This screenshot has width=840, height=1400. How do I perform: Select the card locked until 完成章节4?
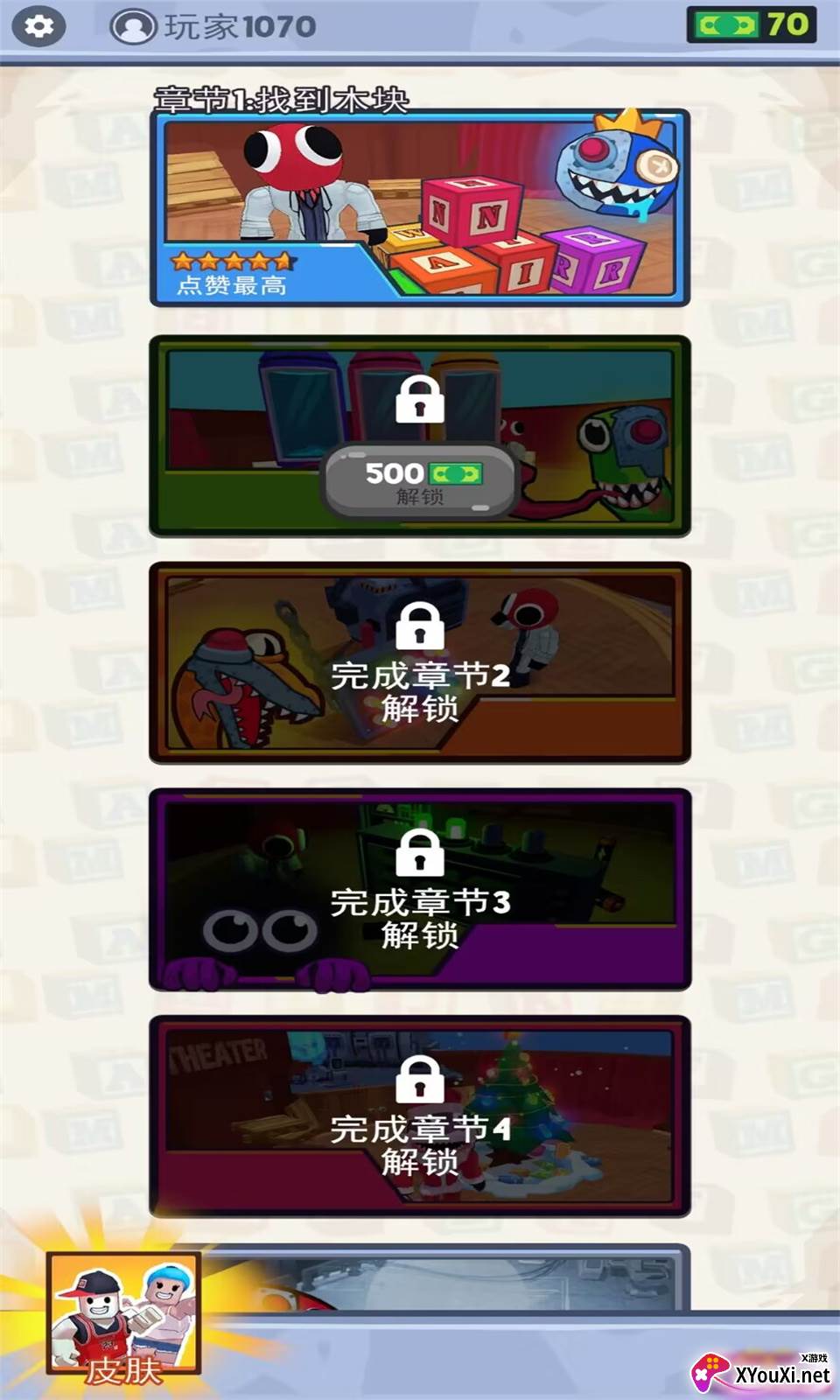[420, 1116]
